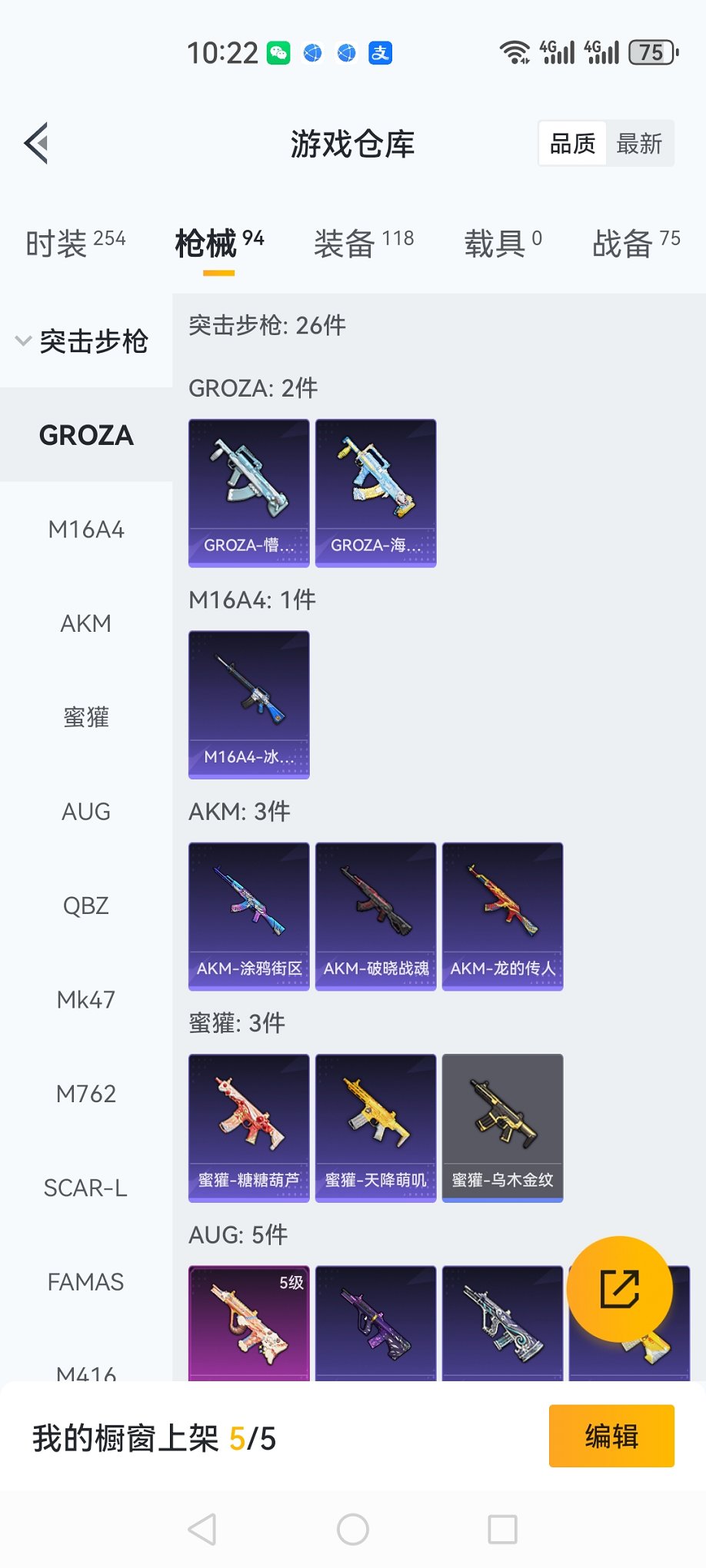Image resolution: width=706 pixels, height=1568 pixels.
Task: Sort warehouse by 品质
Action: tap(573, 144)
